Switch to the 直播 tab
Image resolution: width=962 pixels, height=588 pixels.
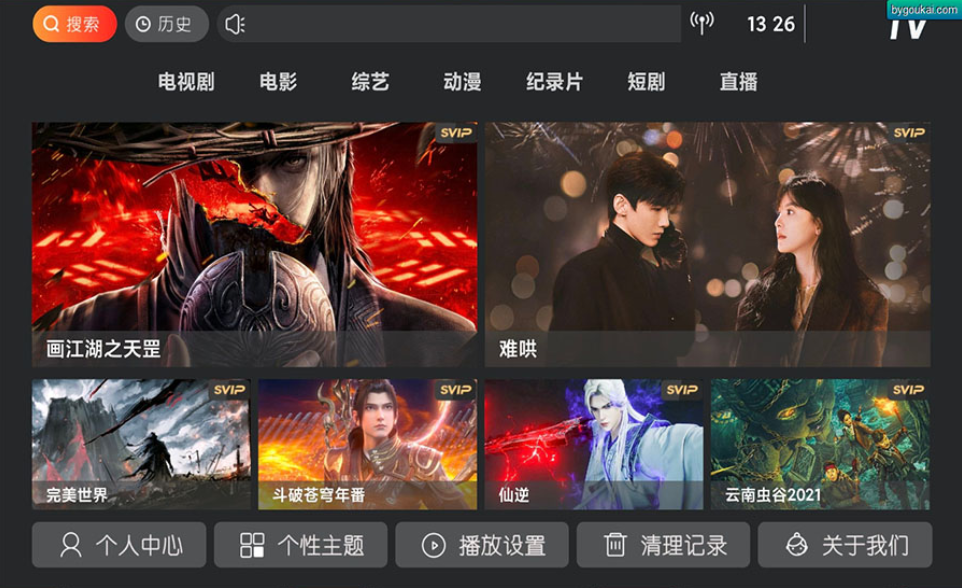[738, 82]
